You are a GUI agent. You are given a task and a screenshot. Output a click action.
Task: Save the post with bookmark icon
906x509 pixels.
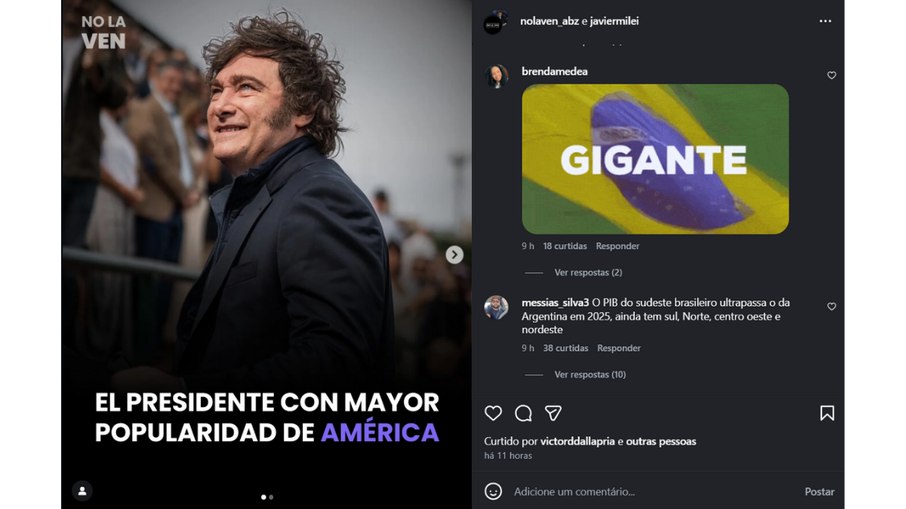click(827, 413)
